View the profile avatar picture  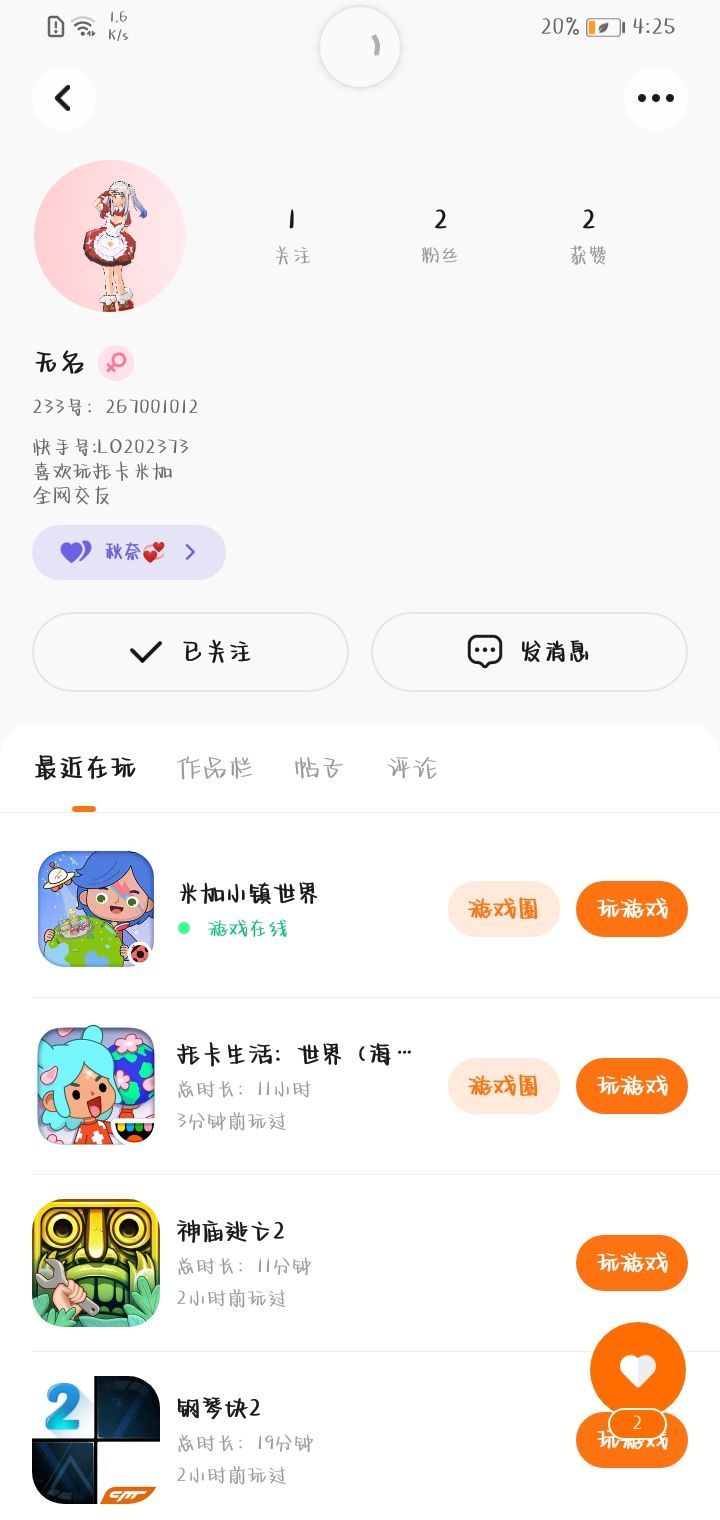click(x=110, y=236)
